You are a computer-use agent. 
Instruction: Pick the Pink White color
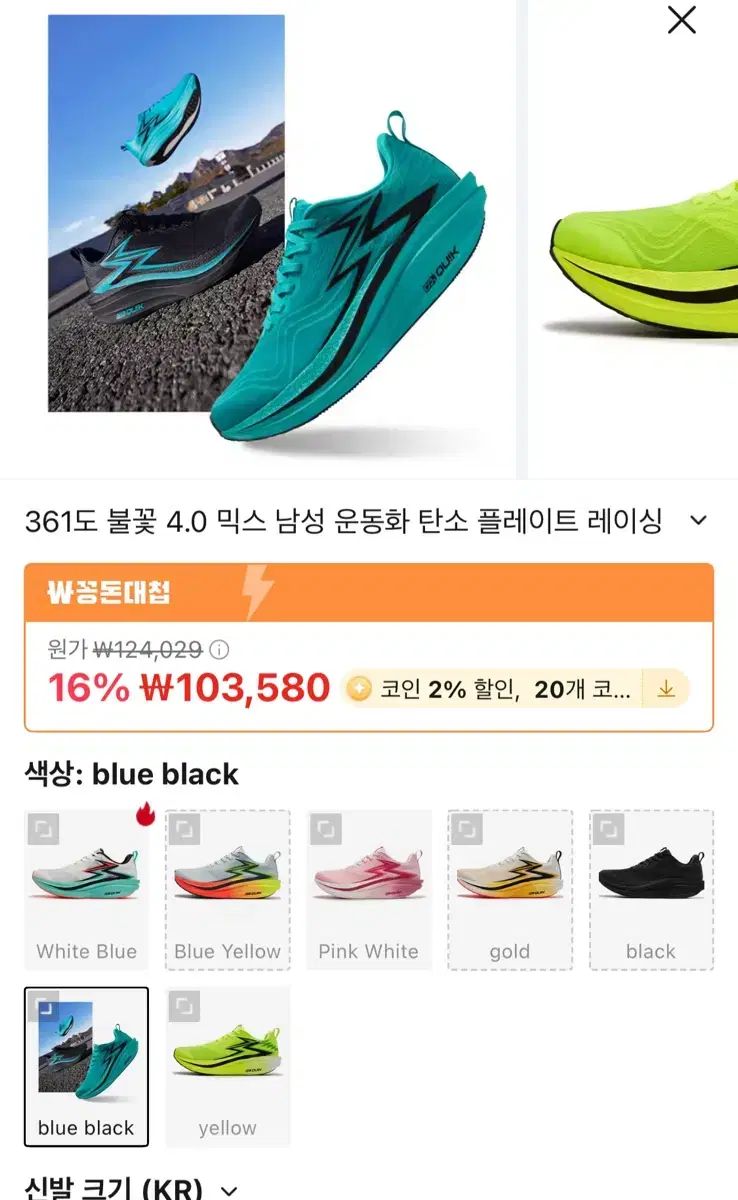(x=368, y=890)
